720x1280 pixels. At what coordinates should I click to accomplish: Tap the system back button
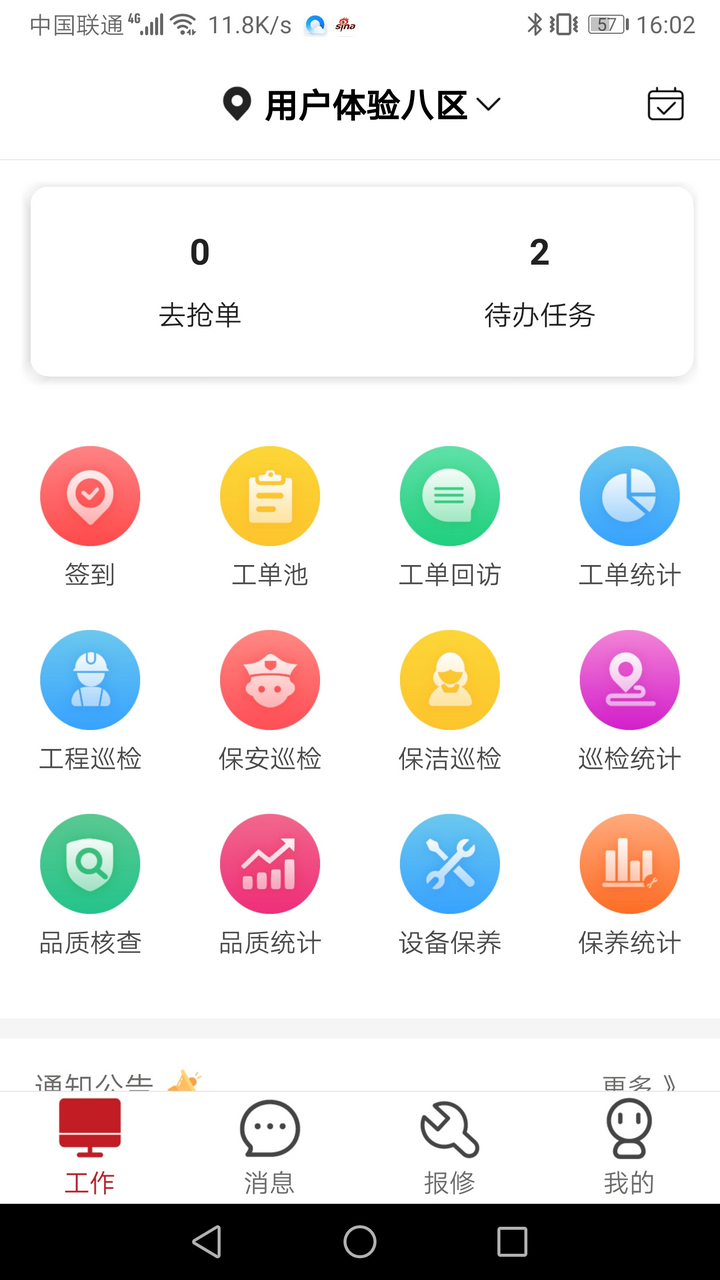[207, 1242]
